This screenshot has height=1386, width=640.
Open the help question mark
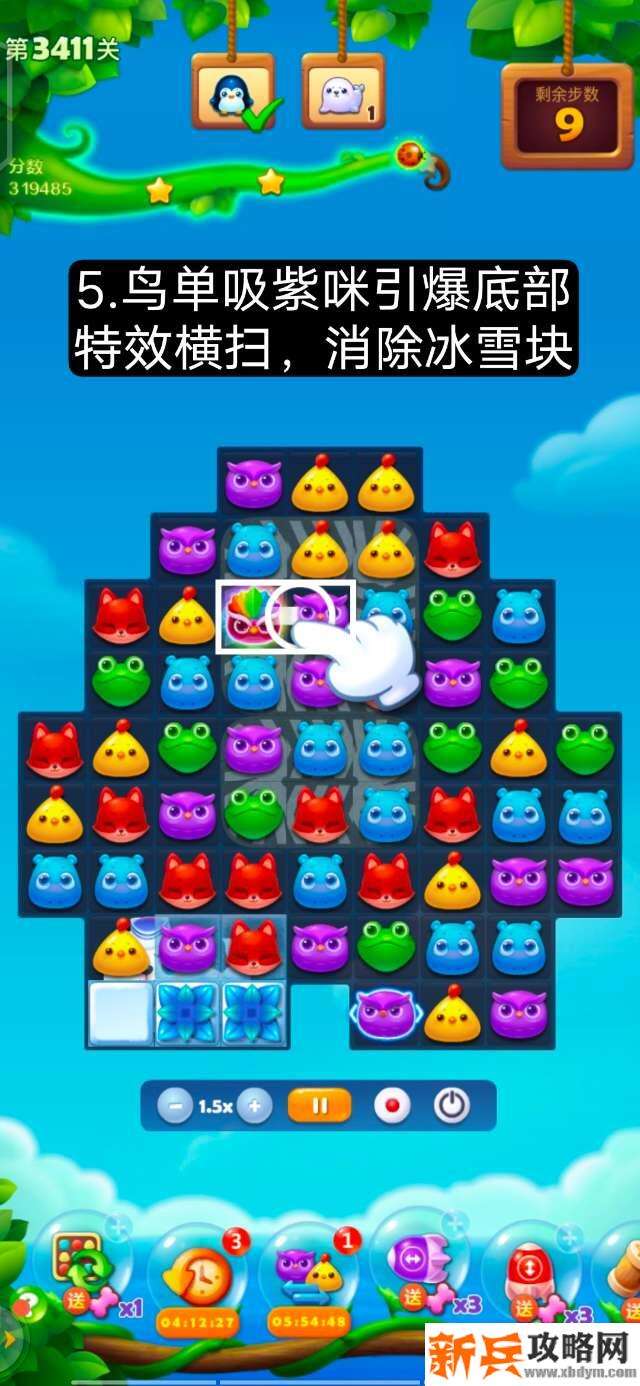pos(30,1302)
